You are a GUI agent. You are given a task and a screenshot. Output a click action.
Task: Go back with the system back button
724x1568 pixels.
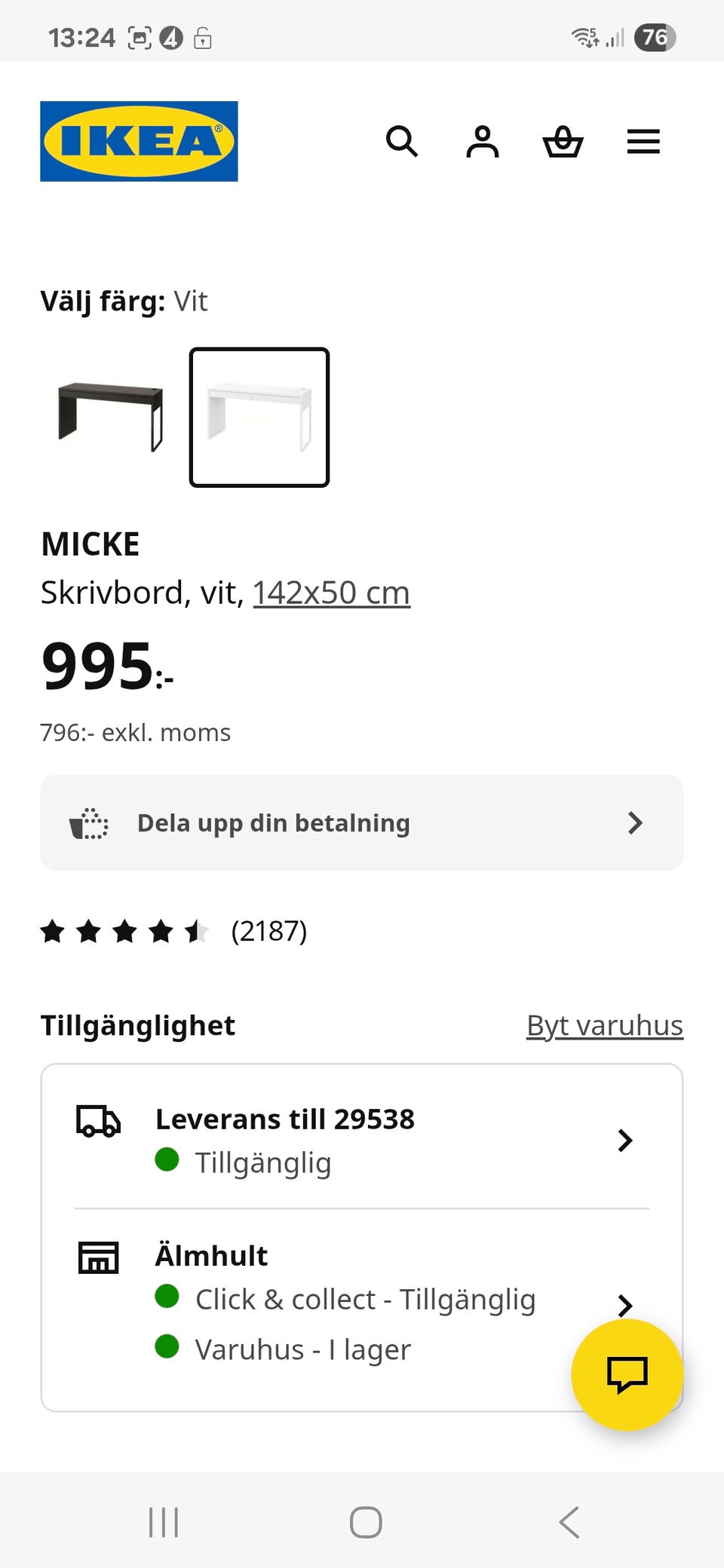pyautogui.click(x=569, y=1522)
